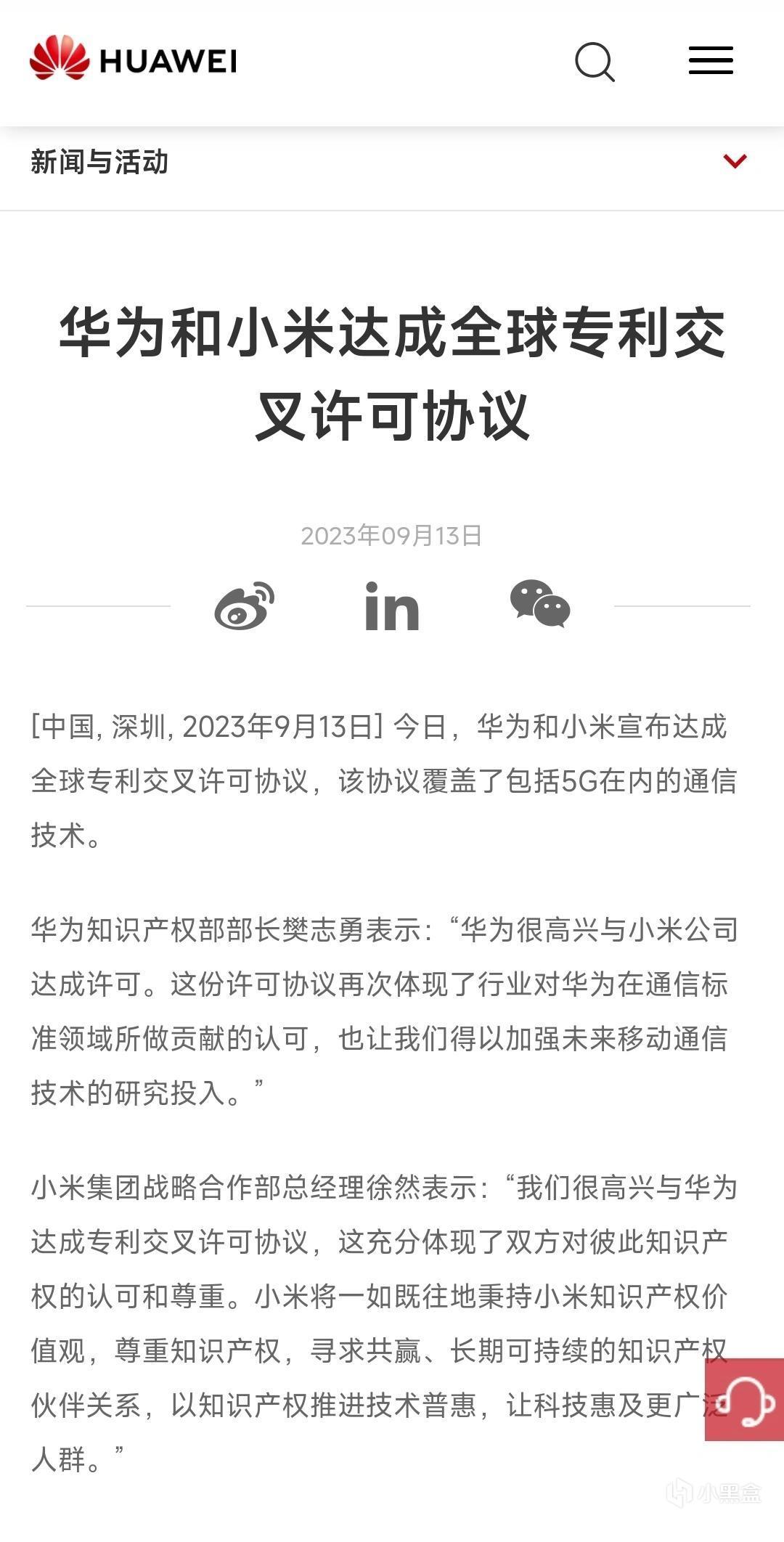Screen dimensions: 784x1542
Task: Share article to Weibo
Action: click(x=245, y=605)
